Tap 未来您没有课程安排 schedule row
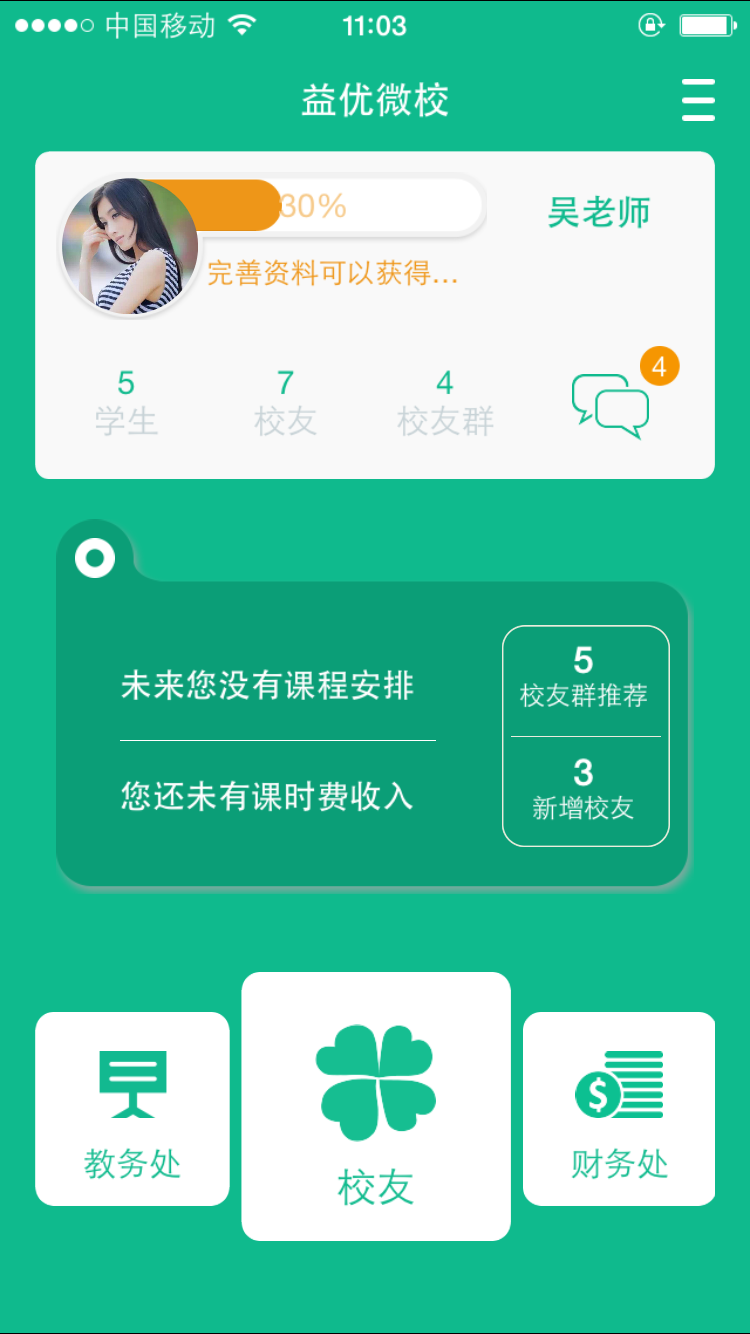 [267, 686]
